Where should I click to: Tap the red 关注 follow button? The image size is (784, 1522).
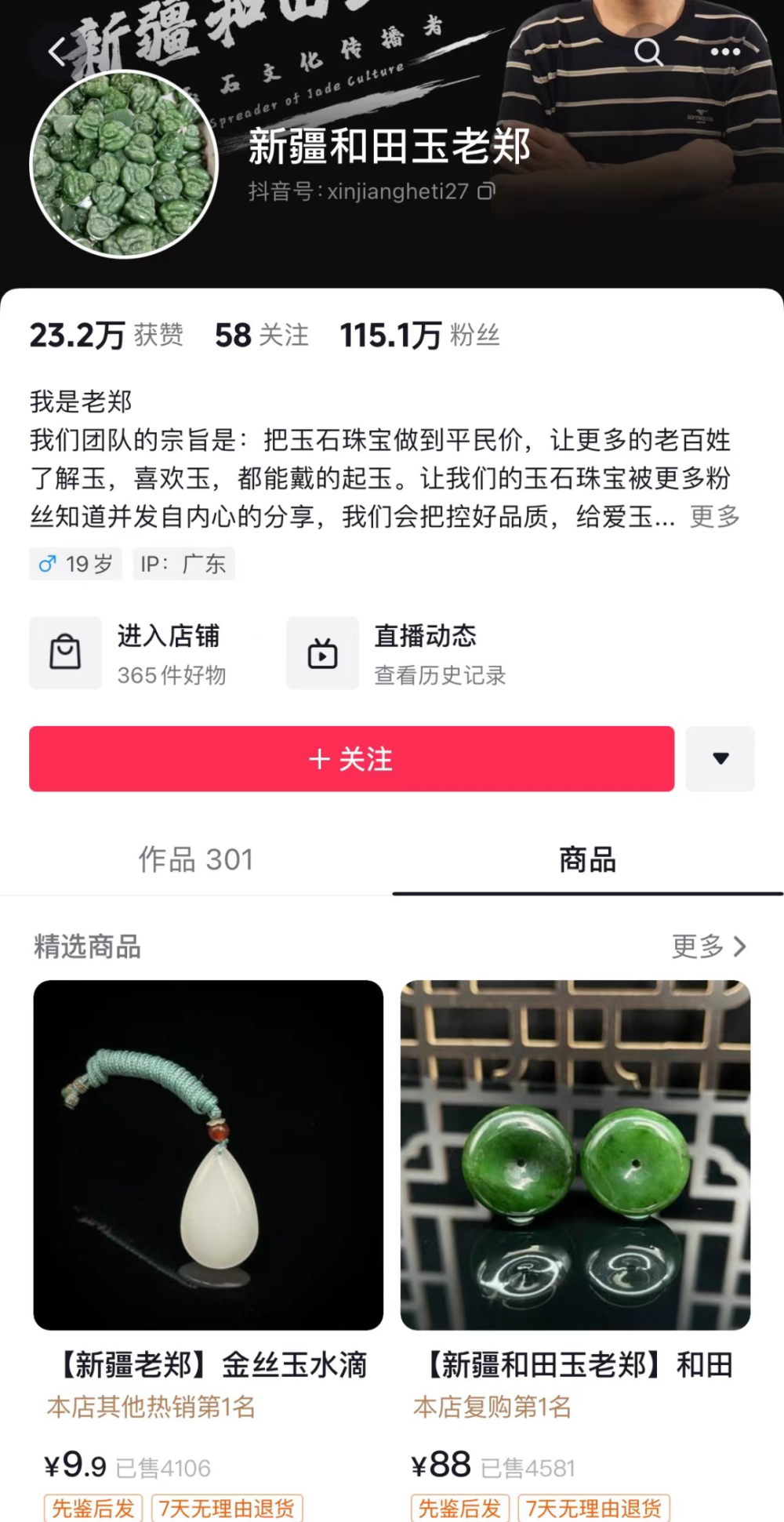pyautogui.click(x=350, y=758)
